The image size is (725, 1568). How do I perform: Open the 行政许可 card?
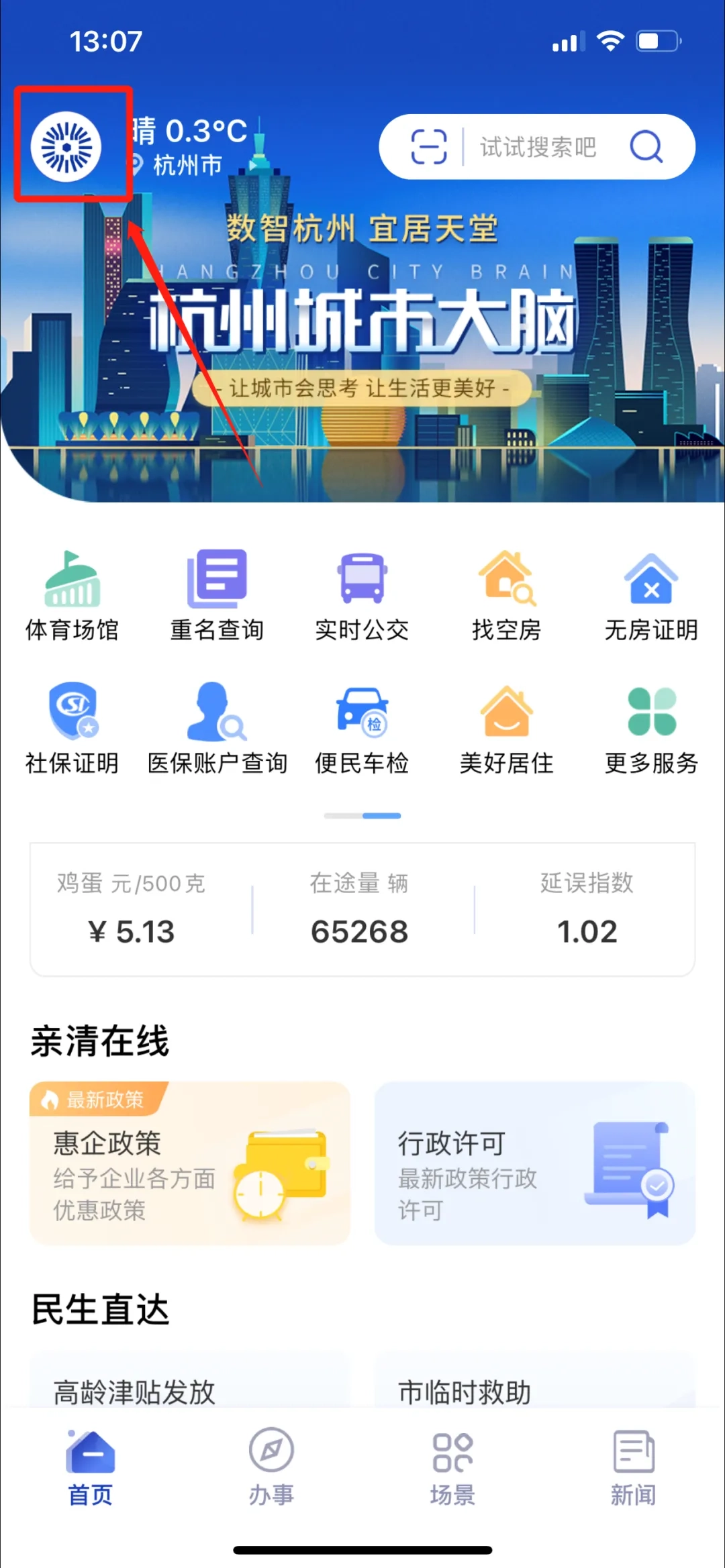tap(535, 1163)
